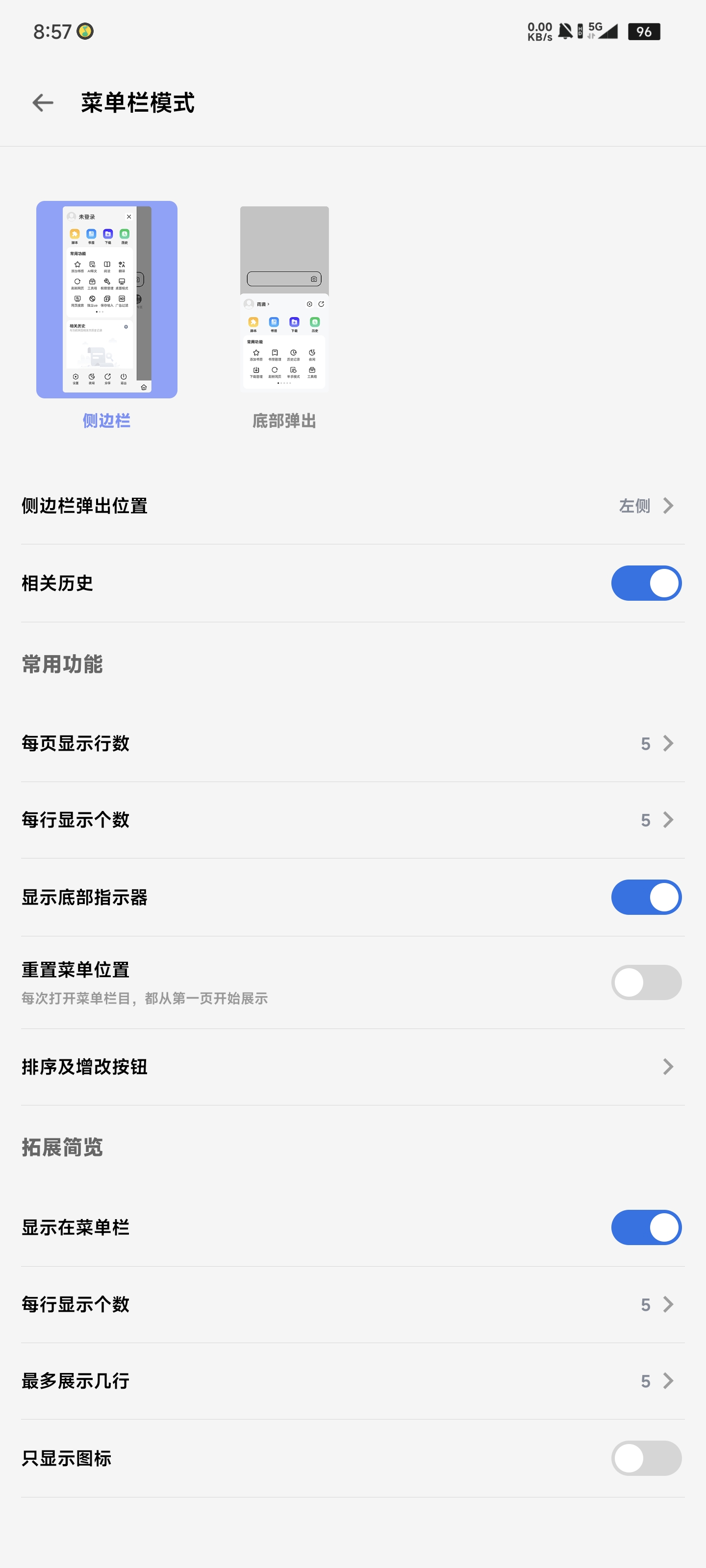The width and height of the screenshot is (706, 1568).
Task: Enable 重置菜单位置 switch
Action: coord(646,982)
